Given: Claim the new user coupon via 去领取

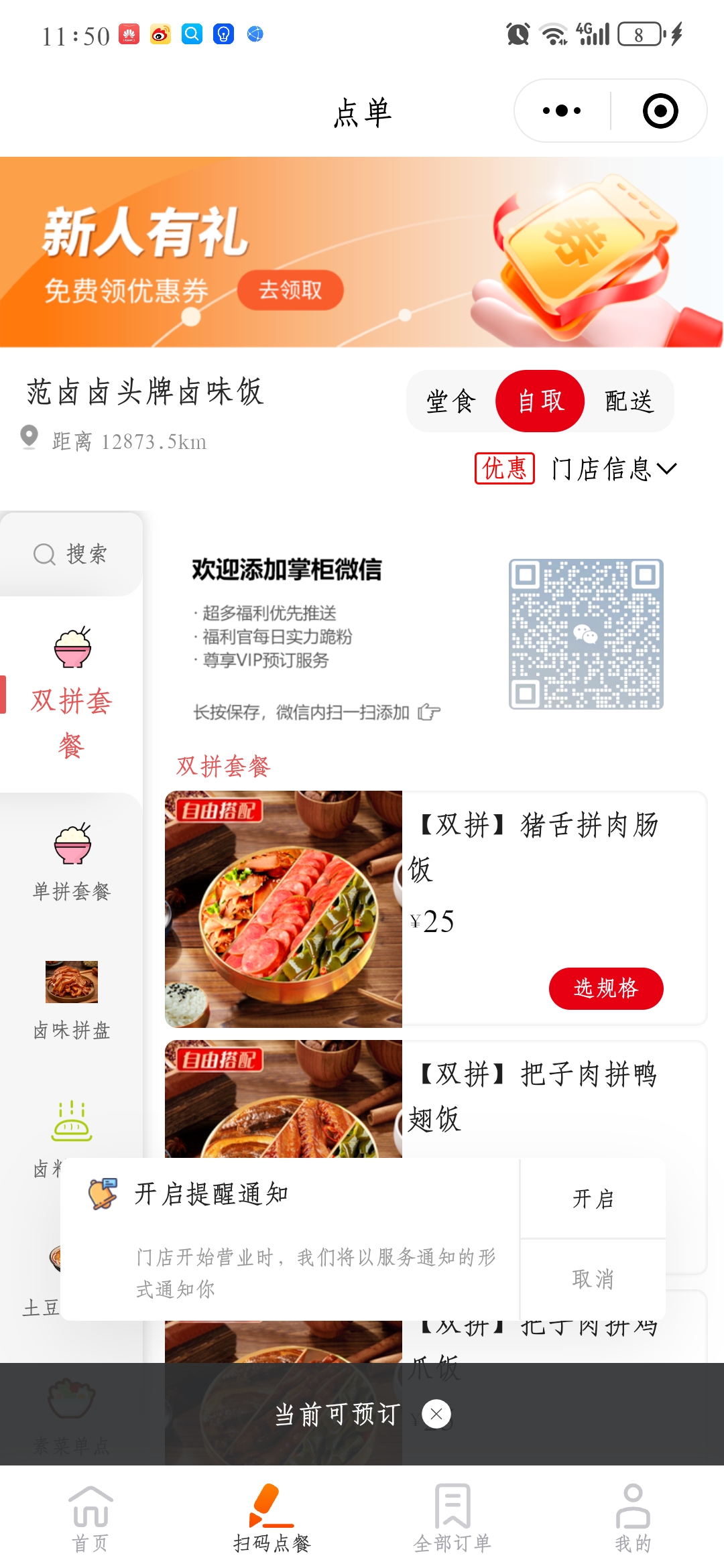Looking at the screenshot, I should (290, 290).
